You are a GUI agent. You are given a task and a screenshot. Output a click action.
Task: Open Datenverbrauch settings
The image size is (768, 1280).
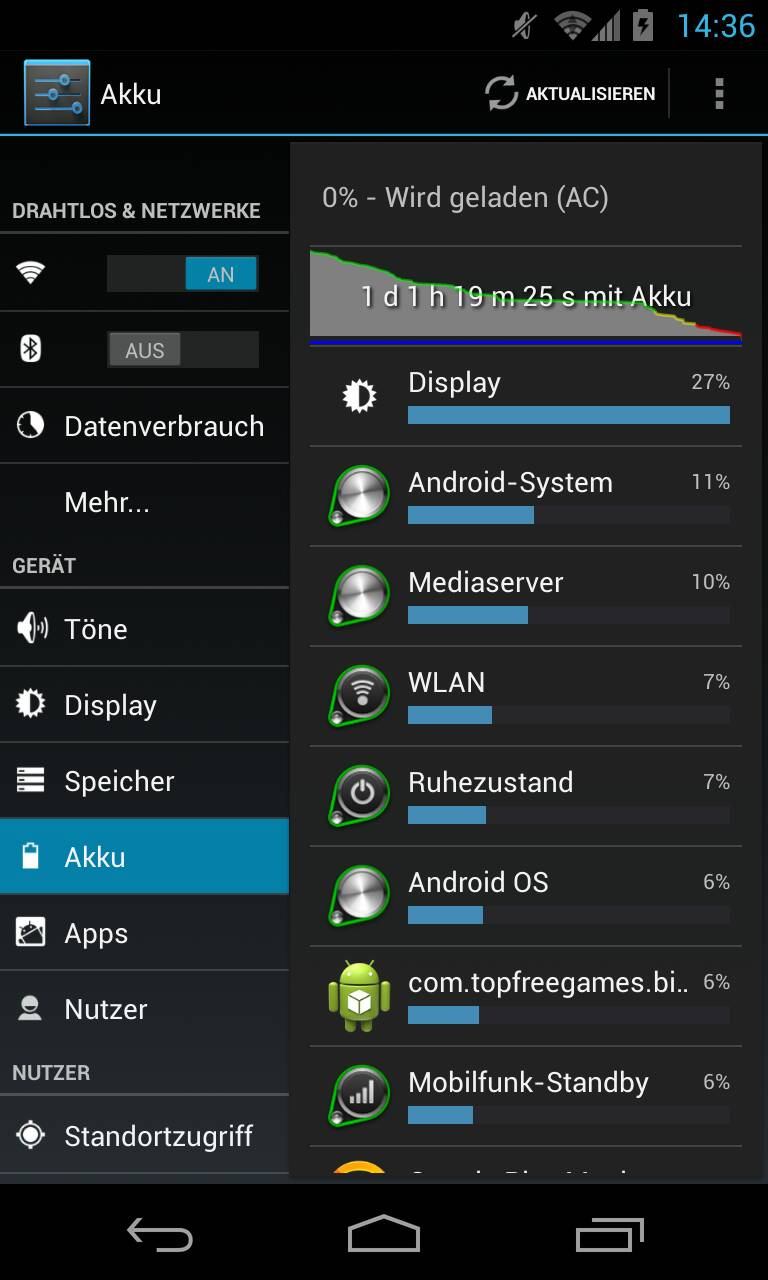(144, 426)
